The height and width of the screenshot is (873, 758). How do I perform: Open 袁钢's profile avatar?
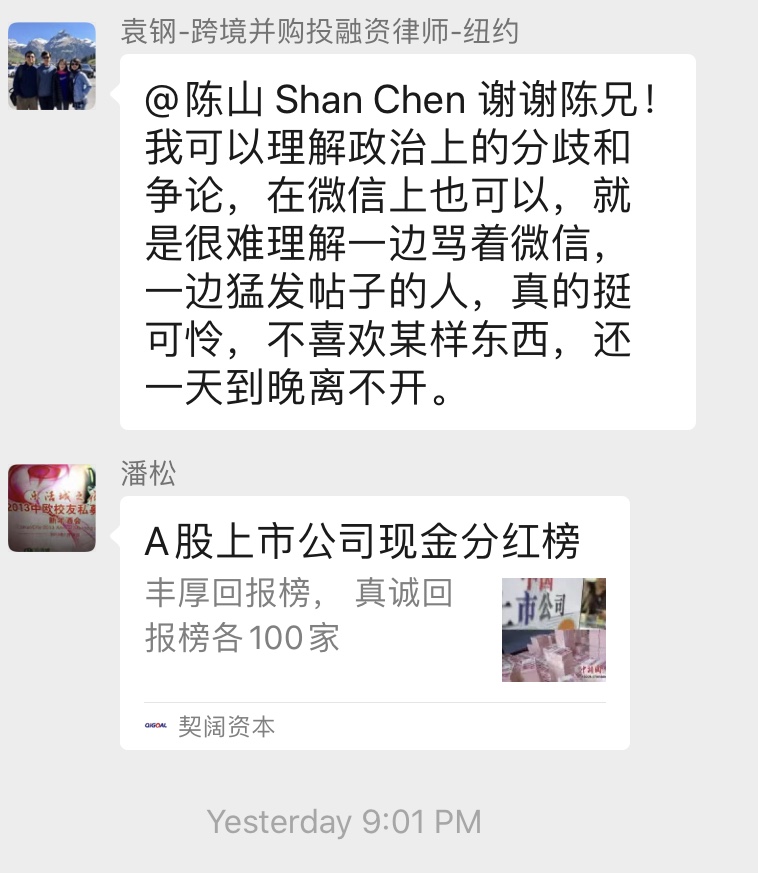pos(52,66)
